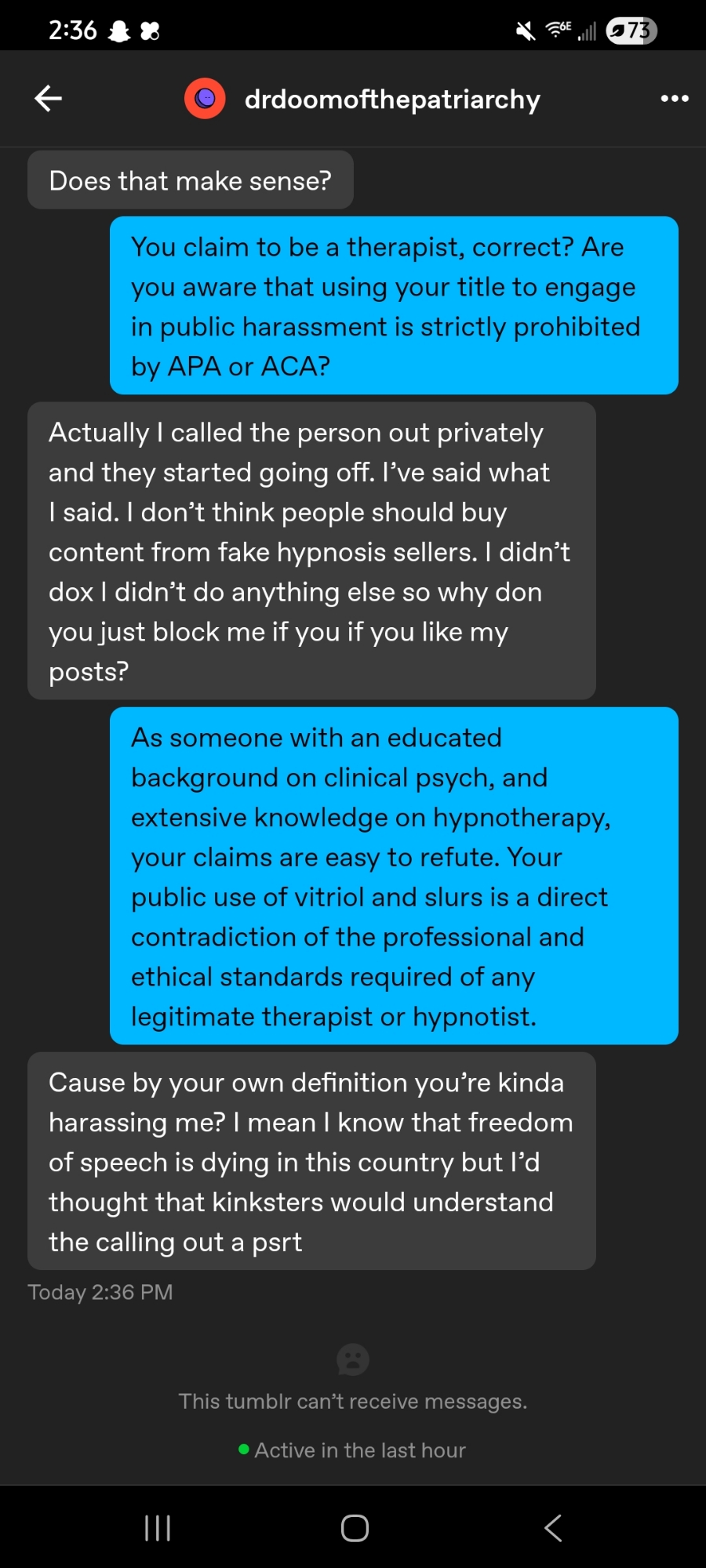
Task: Open recent apps from the navigation bar
Action: coord(158,1527)
